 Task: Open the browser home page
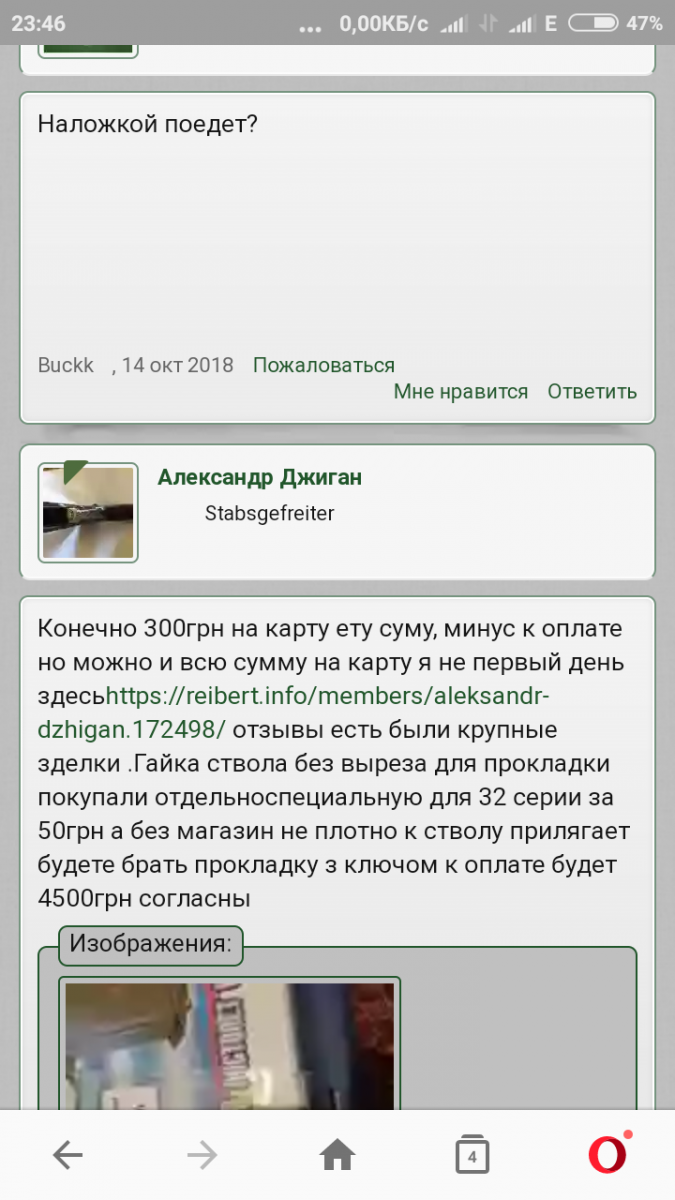[337, 1156]
